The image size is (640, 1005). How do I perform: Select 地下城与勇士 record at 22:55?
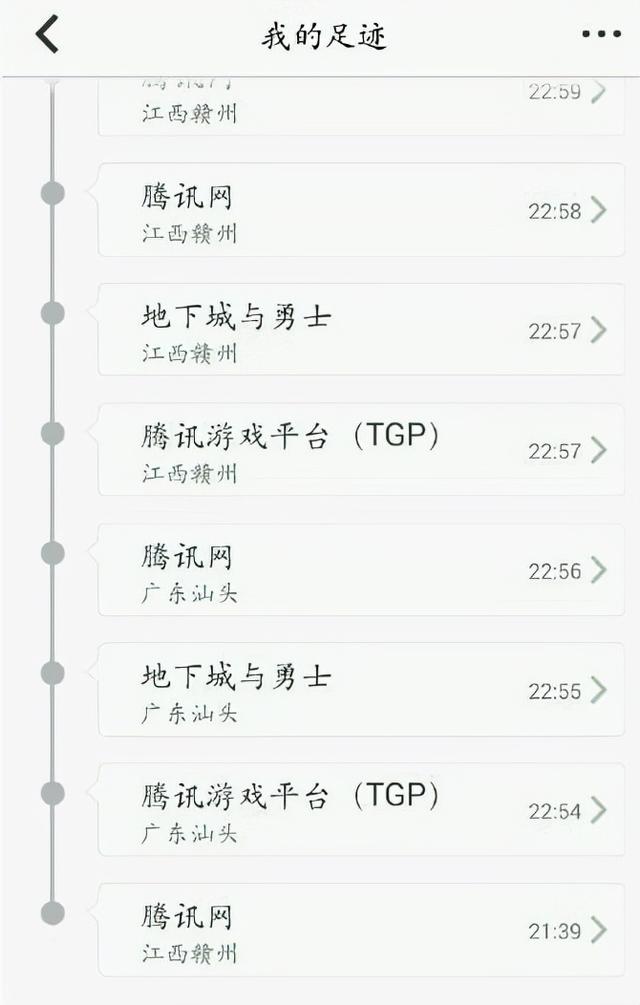360,690
